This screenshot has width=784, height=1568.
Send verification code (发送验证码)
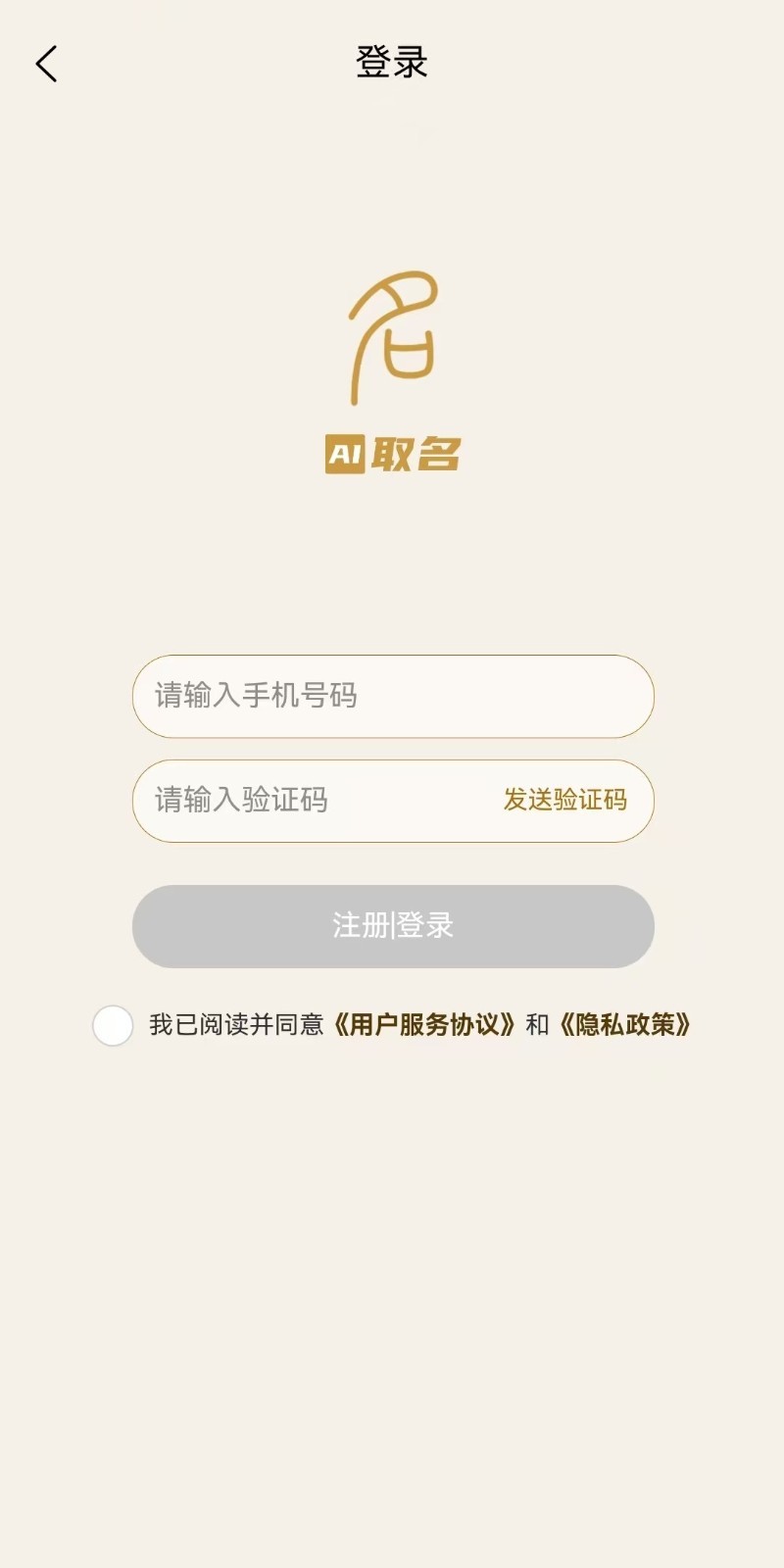point(564,801)
